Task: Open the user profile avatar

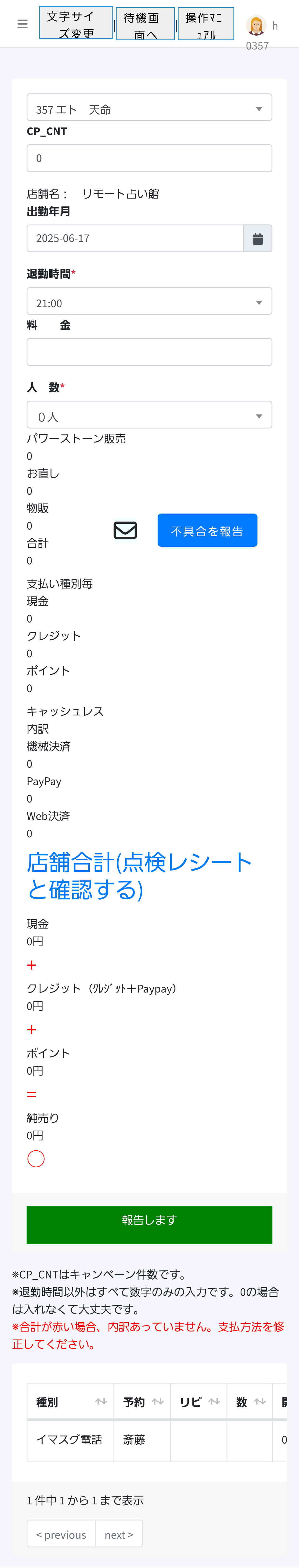Action: (x=256, y=25)
